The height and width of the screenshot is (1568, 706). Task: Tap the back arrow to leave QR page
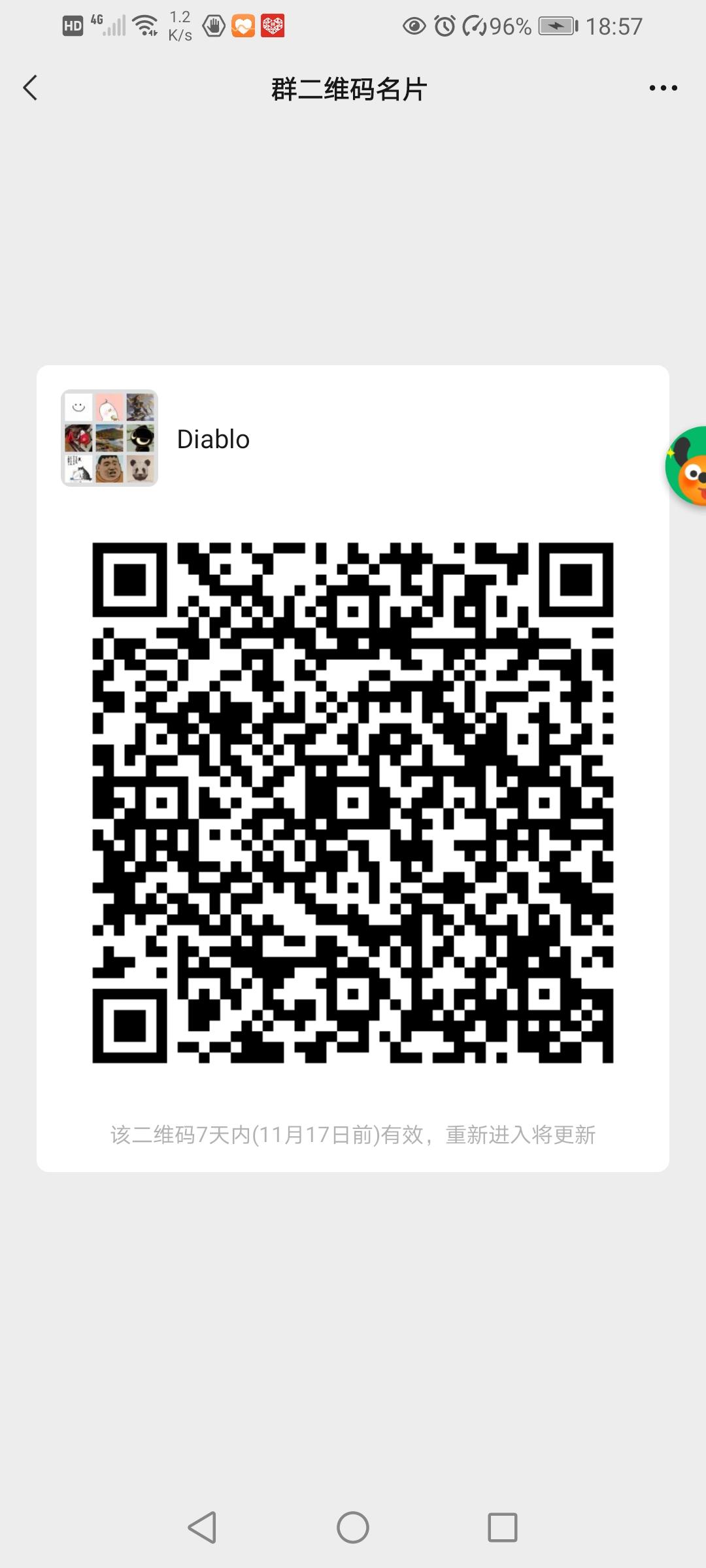(29, 87)
